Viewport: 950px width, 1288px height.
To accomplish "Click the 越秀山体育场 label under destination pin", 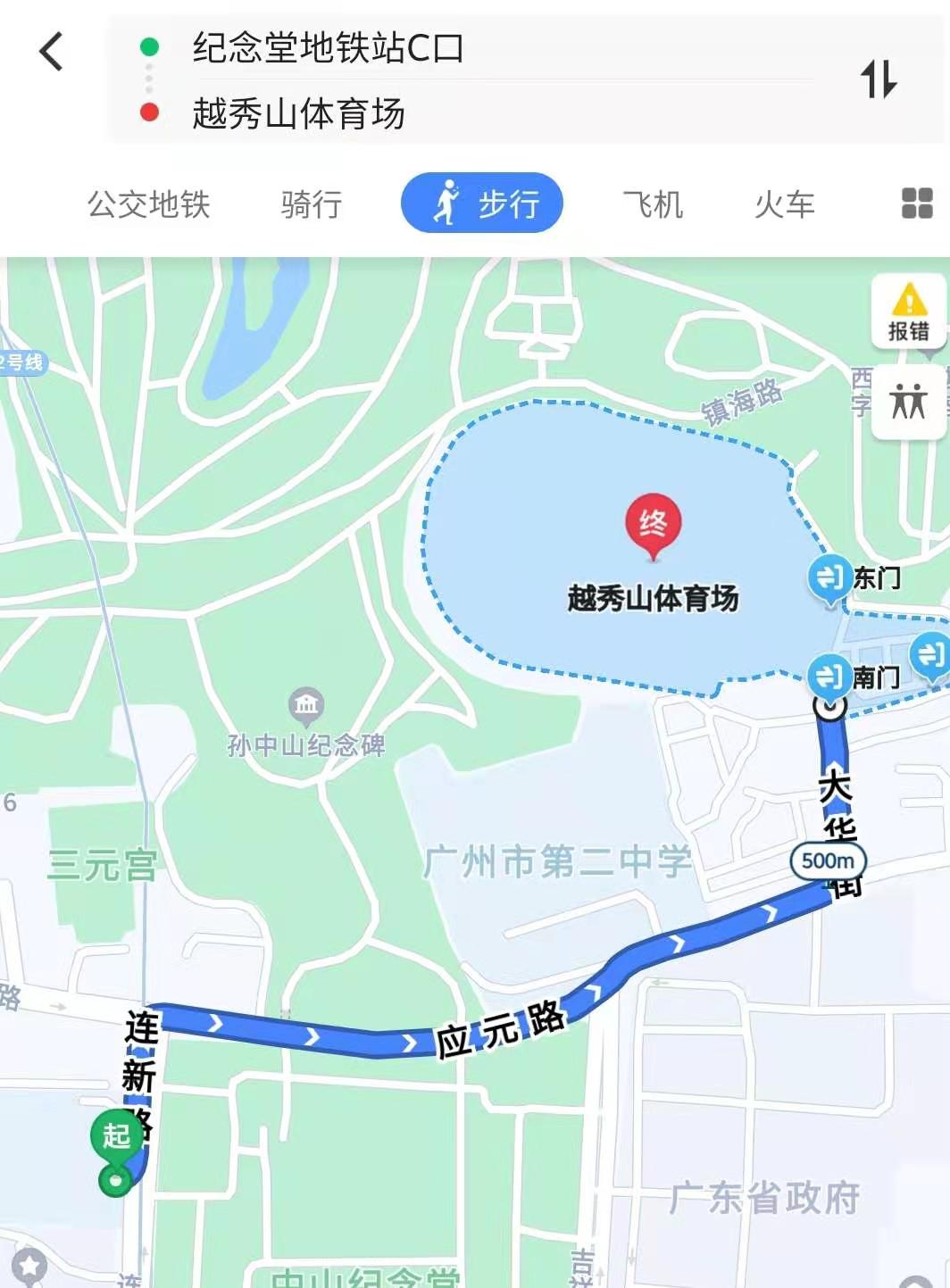I will (x=654, y=596).
